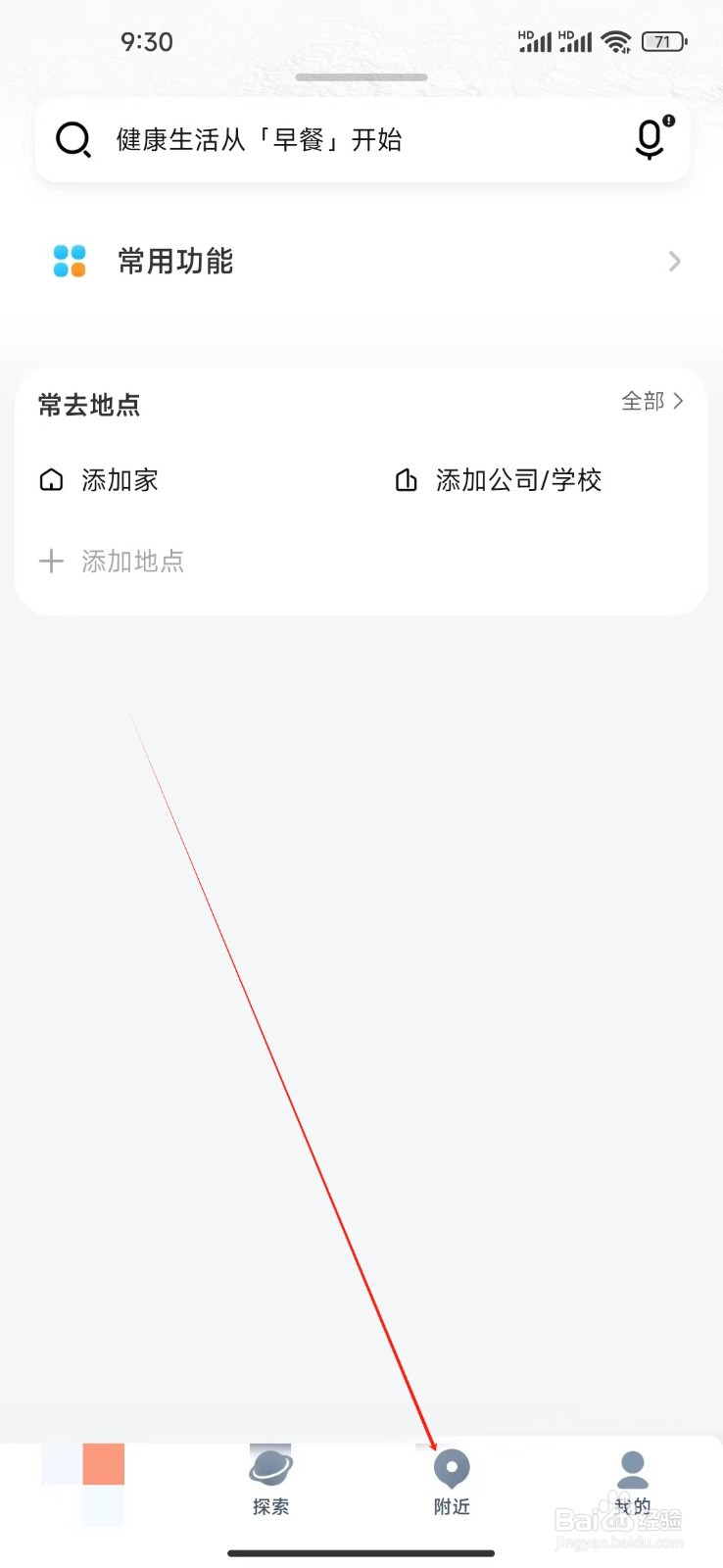Open the 全部 chevron in 常去地点
The image size is (723, 1568).
point(677,402)
